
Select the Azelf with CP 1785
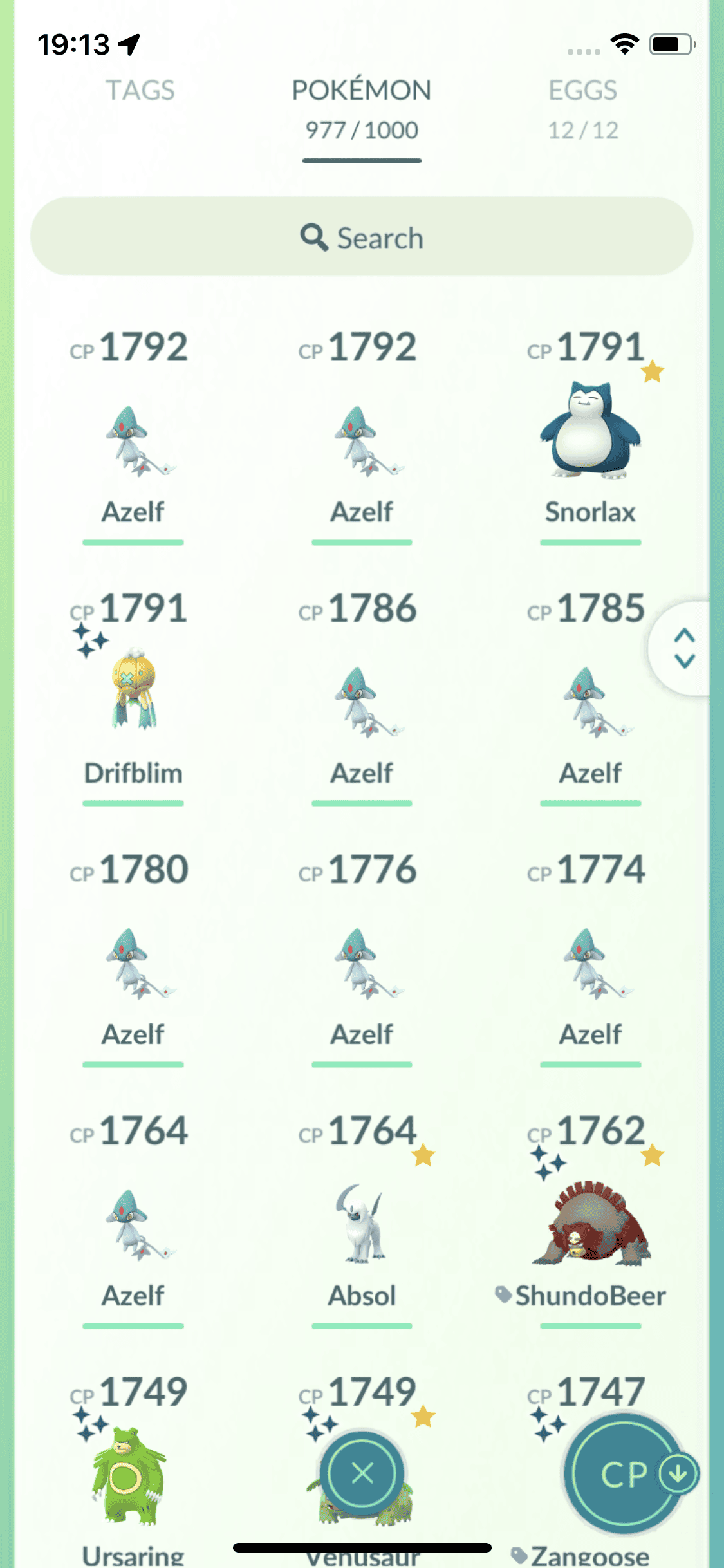pos(590,702)
